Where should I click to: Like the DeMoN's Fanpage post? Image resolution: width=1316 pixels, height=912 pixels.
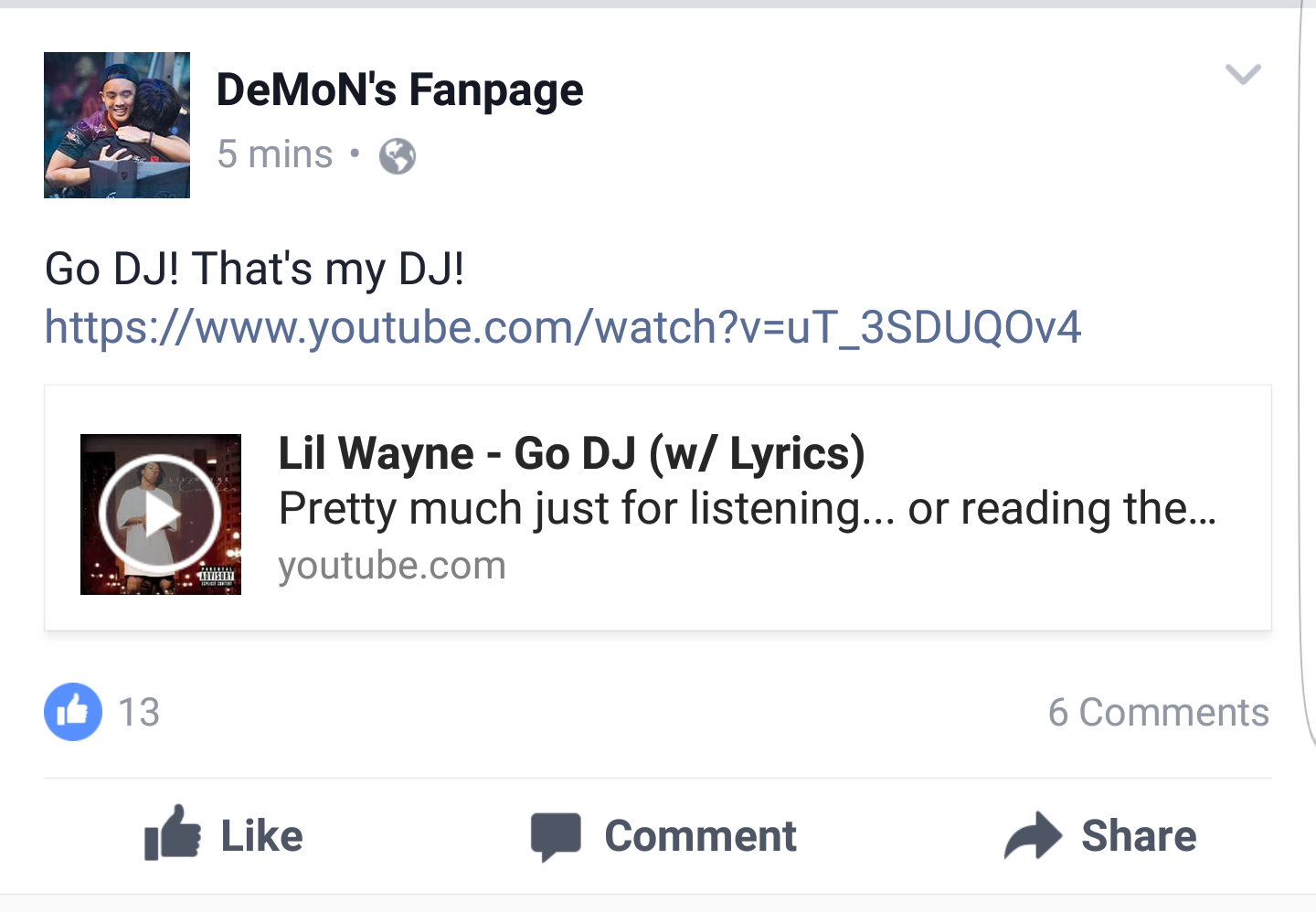tap(225, 834)
